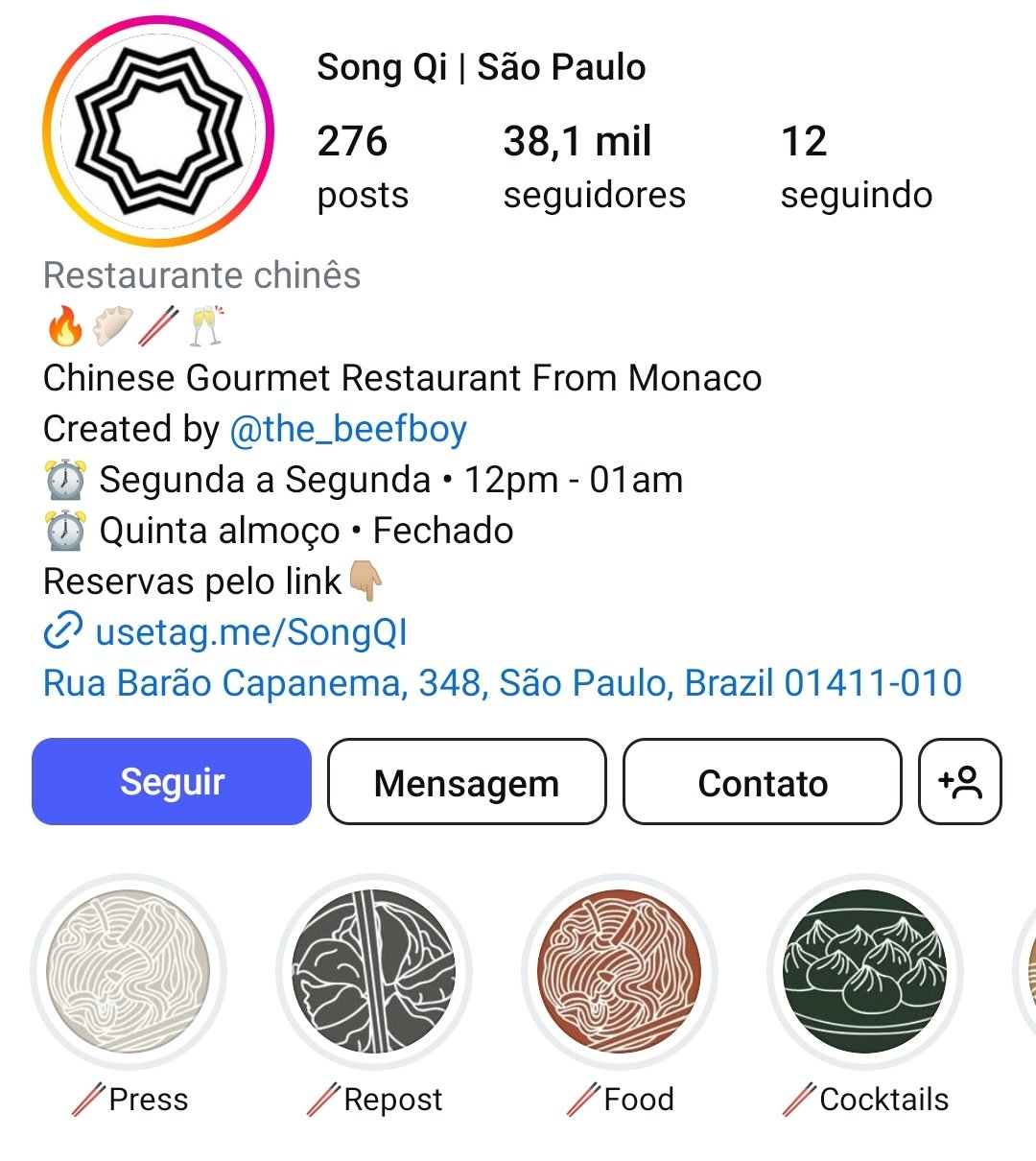The height and width of the screenshot is (1161, 1036).
Task: Open the Rua Barão Capanema address
Action: (502, 683)
